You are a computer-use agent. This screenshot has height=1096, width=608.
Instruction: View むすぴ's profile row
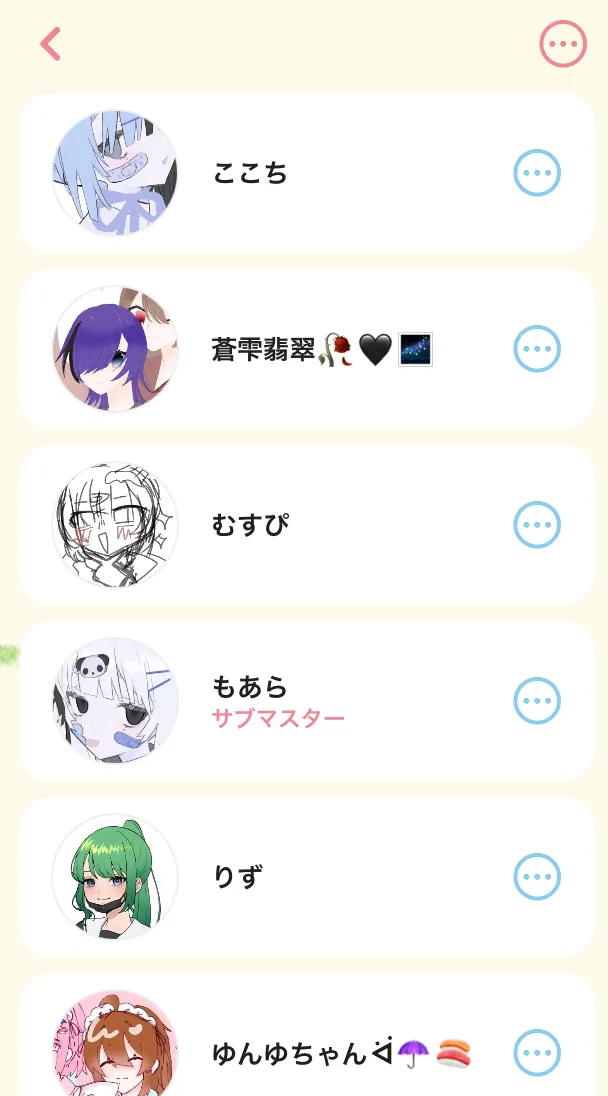(x=250, y=525)
